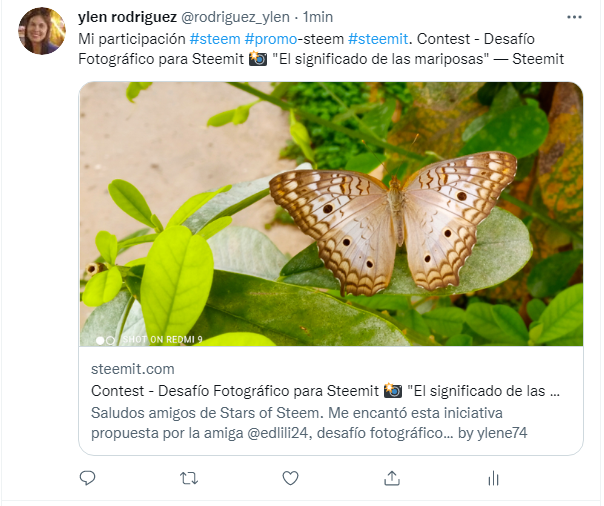Image resolution: width=604 pixels, height=506 pixels.
Task: Open the #promo hashtag
Action: pyautogui.click(x=271, y=39)
